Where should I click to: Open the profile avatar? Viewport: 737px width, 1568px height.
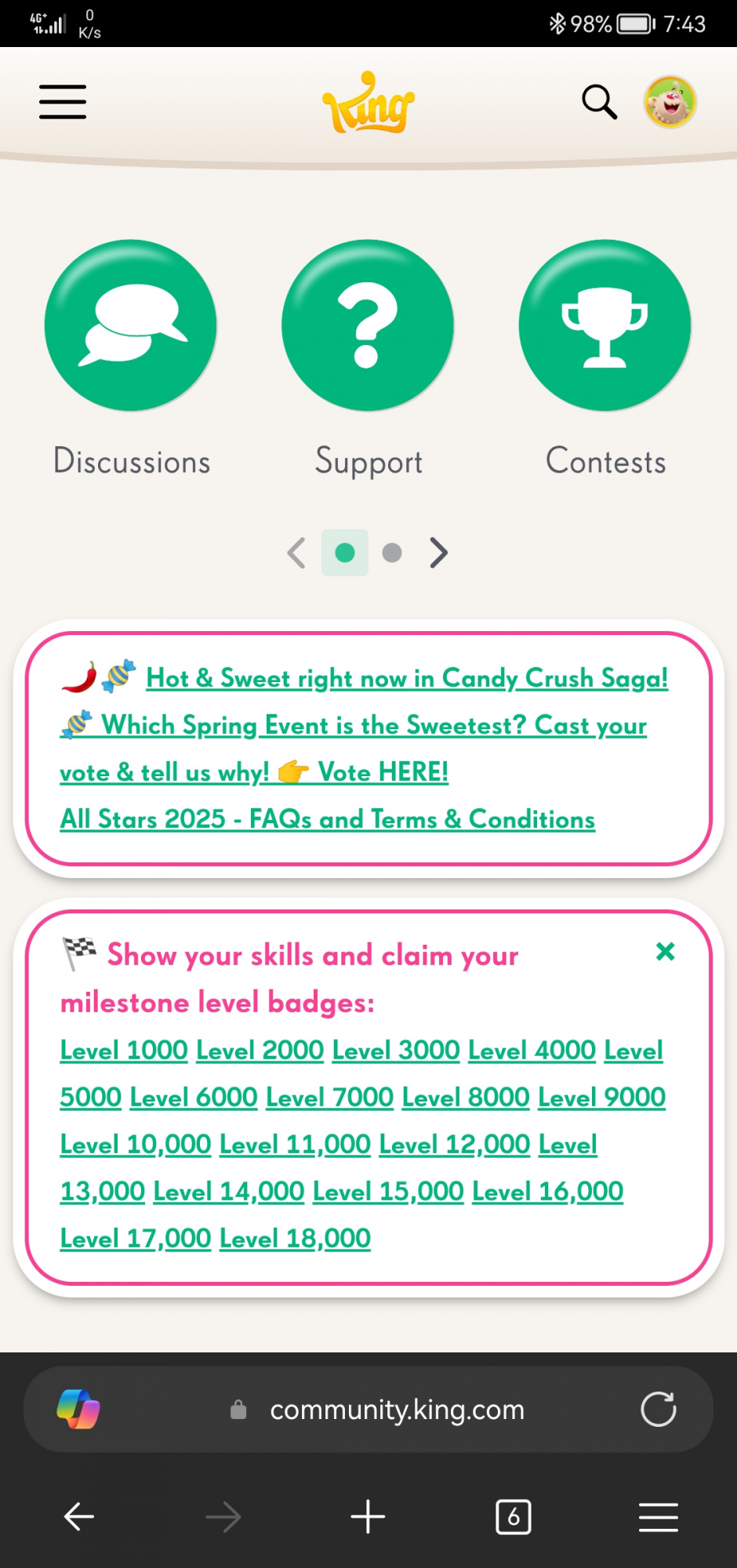click(x=670, y=102)
